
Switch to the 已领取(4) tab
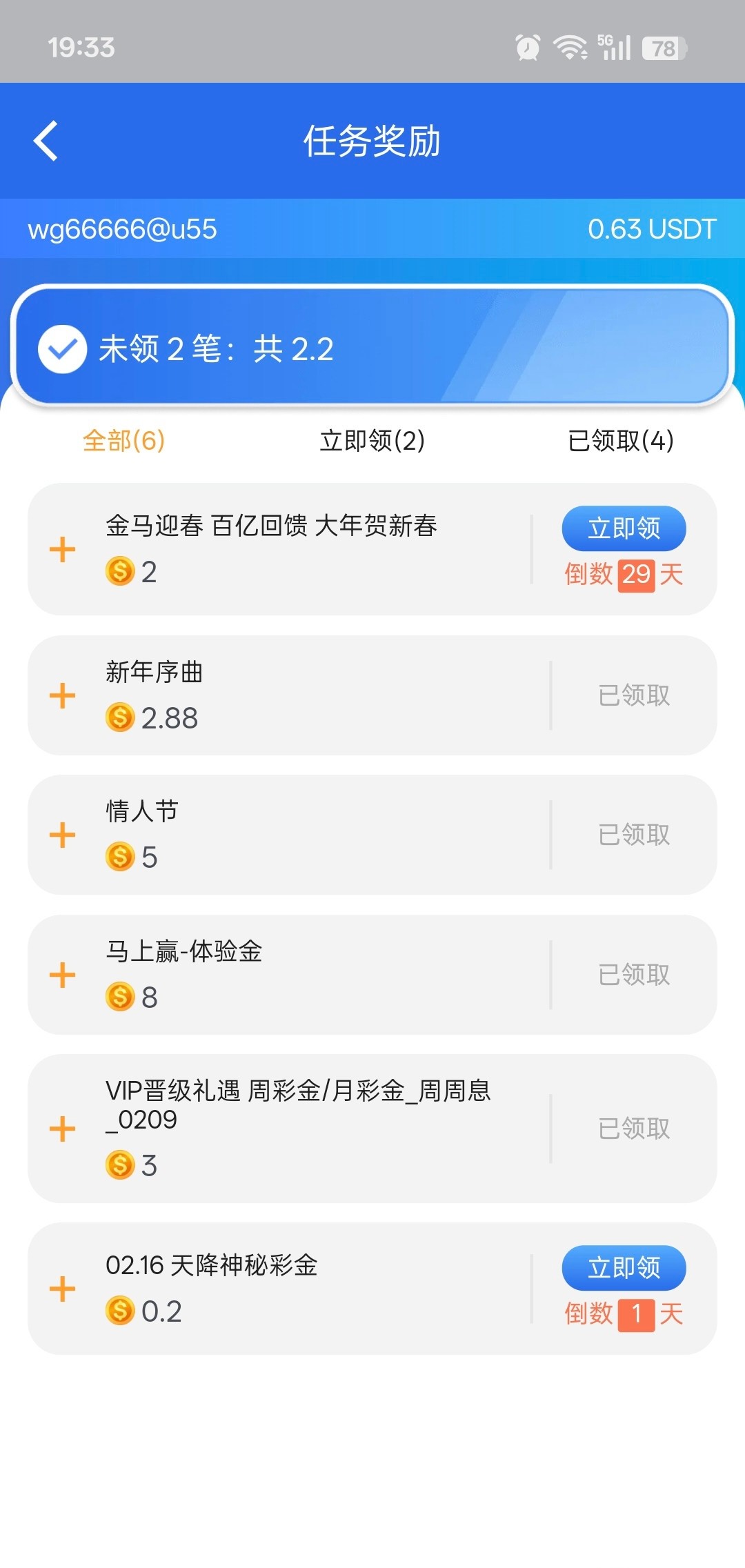click(620, 441)
